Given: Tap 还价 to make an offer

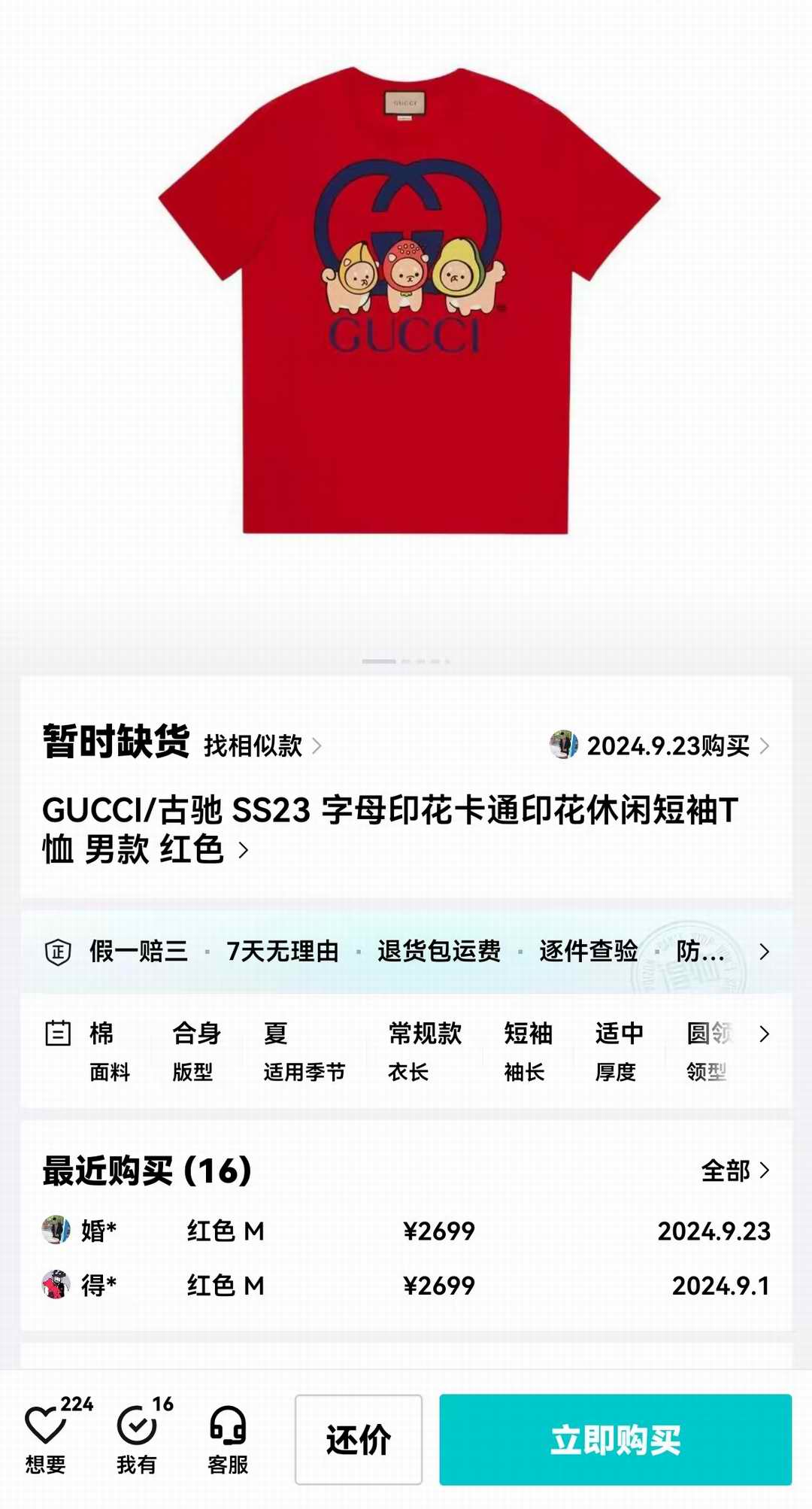Looking at the screenshot, I should coord(358,1440).
